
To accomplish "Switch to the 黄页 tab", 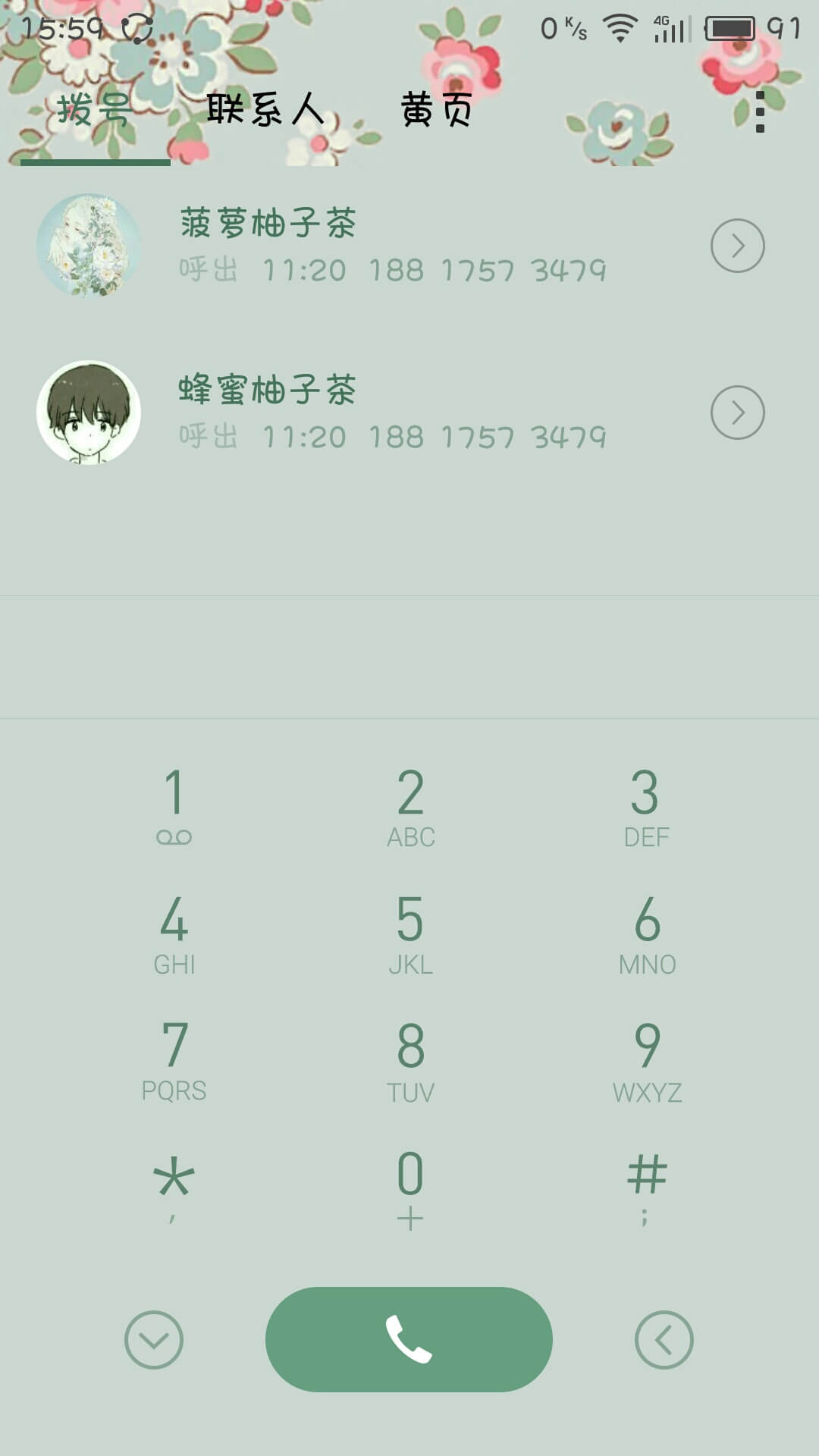I will click(x=437, y=110).
